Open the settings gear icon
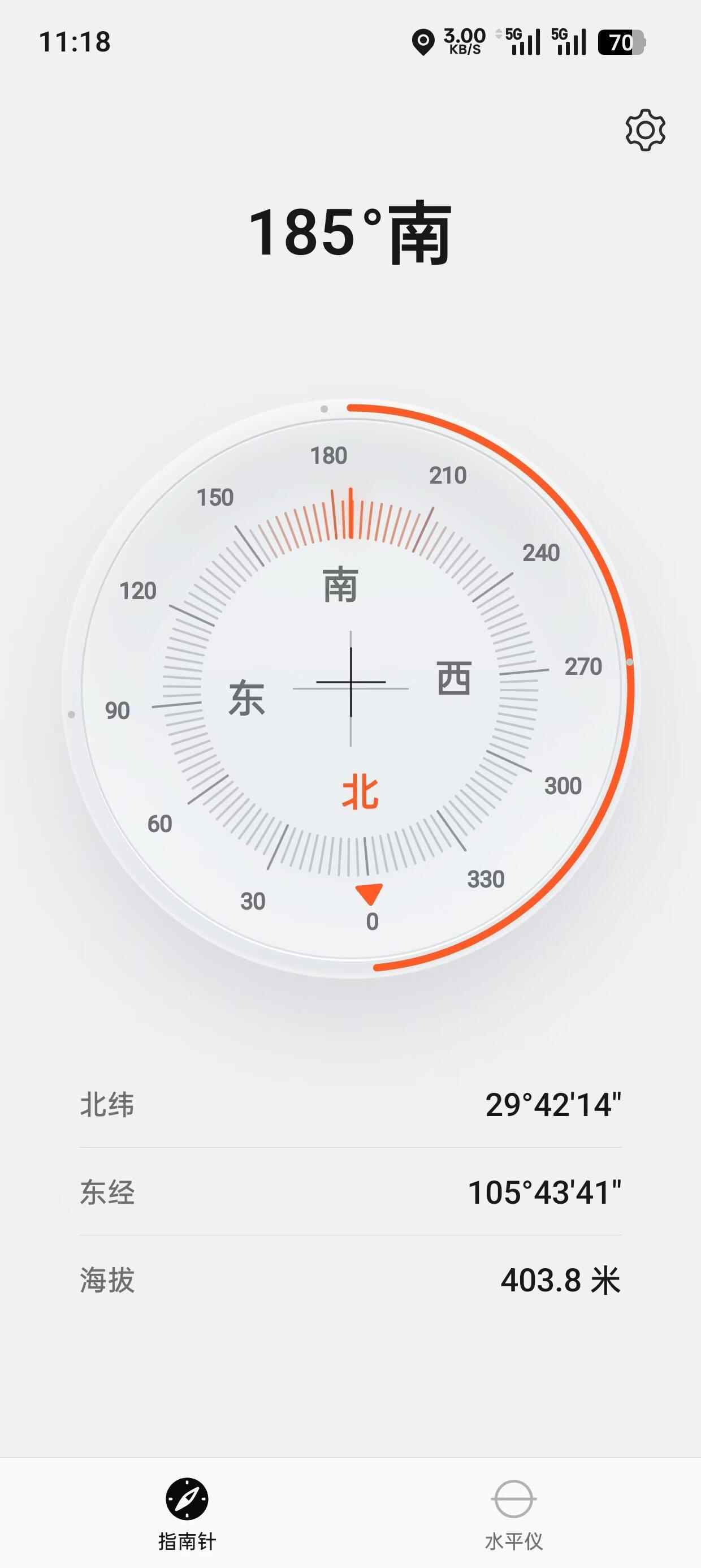Viewport: 701px width, 1568px height. 645,130
